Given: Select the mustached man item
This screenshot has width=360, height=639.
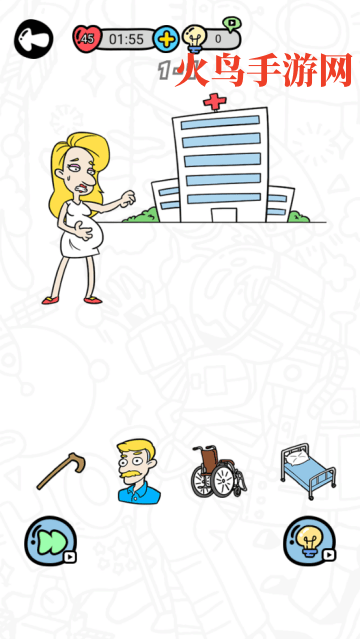Looking at the screenshot, I should pyautogui.click(x=138, y=472).
